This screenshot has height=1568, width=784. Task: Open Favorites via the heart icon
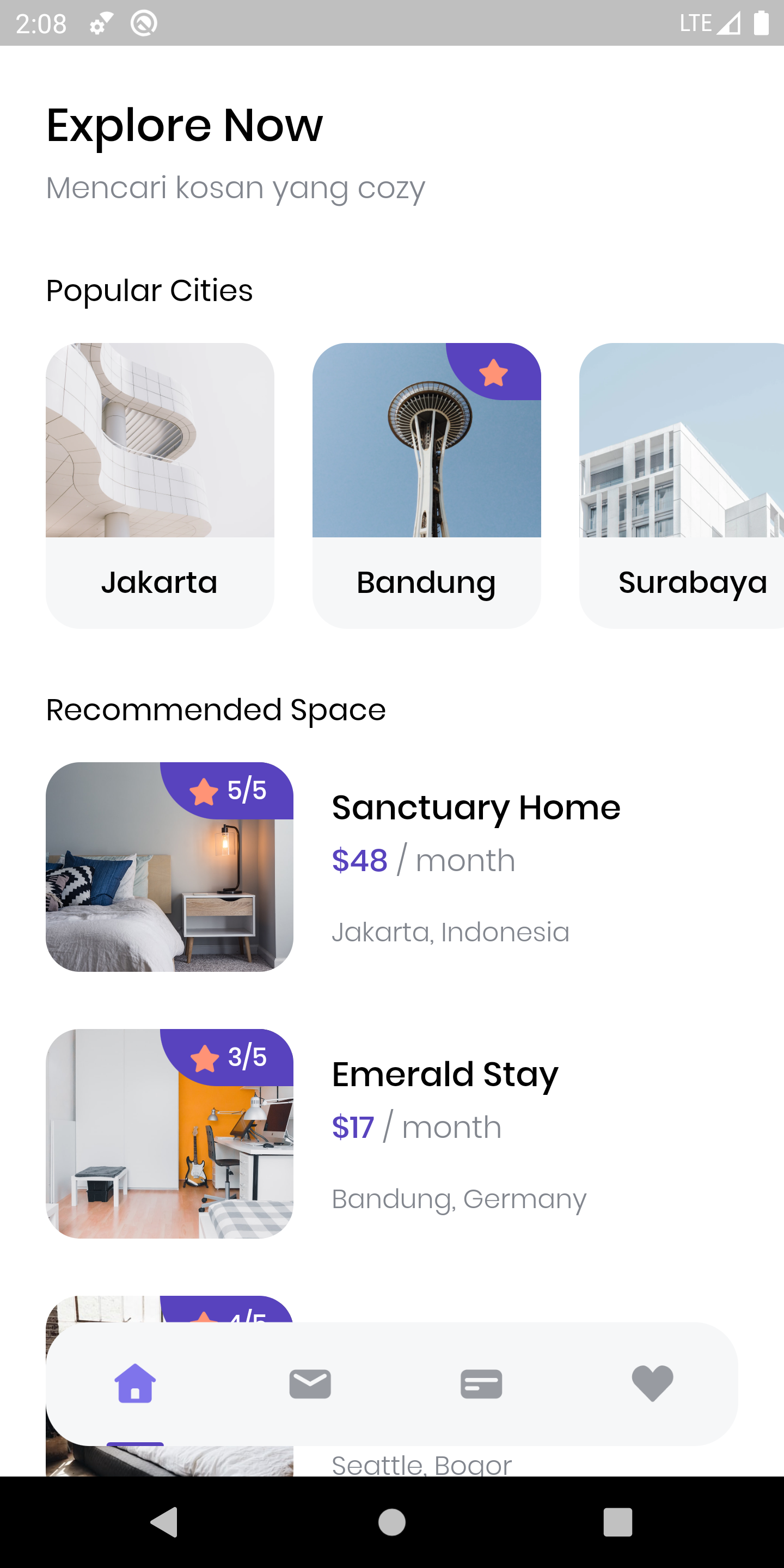click(x=652, y=1384)
